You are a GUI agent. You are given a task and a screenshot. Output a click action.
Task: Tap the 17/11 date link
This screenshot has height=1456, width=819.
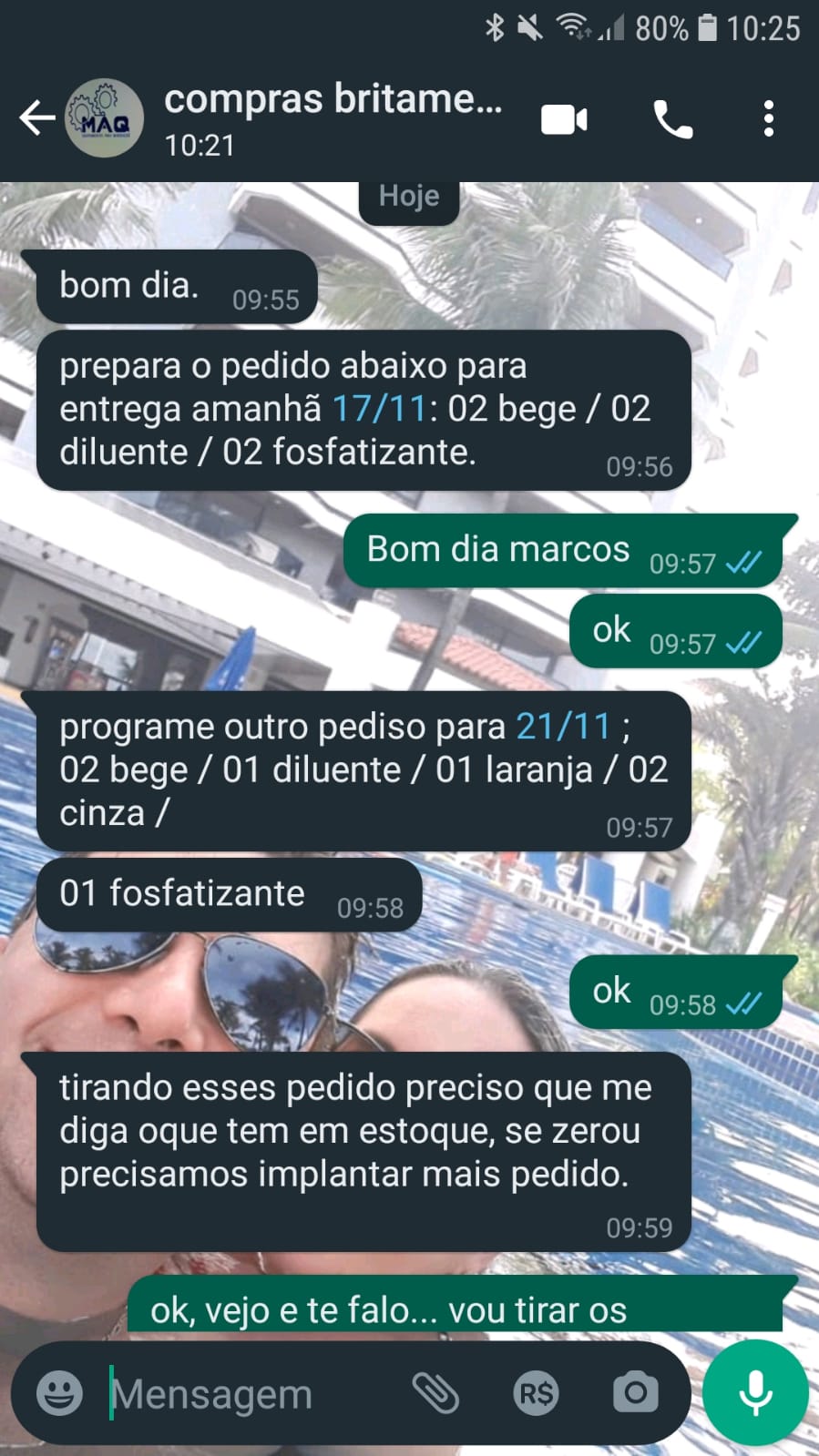coord(379,409)
